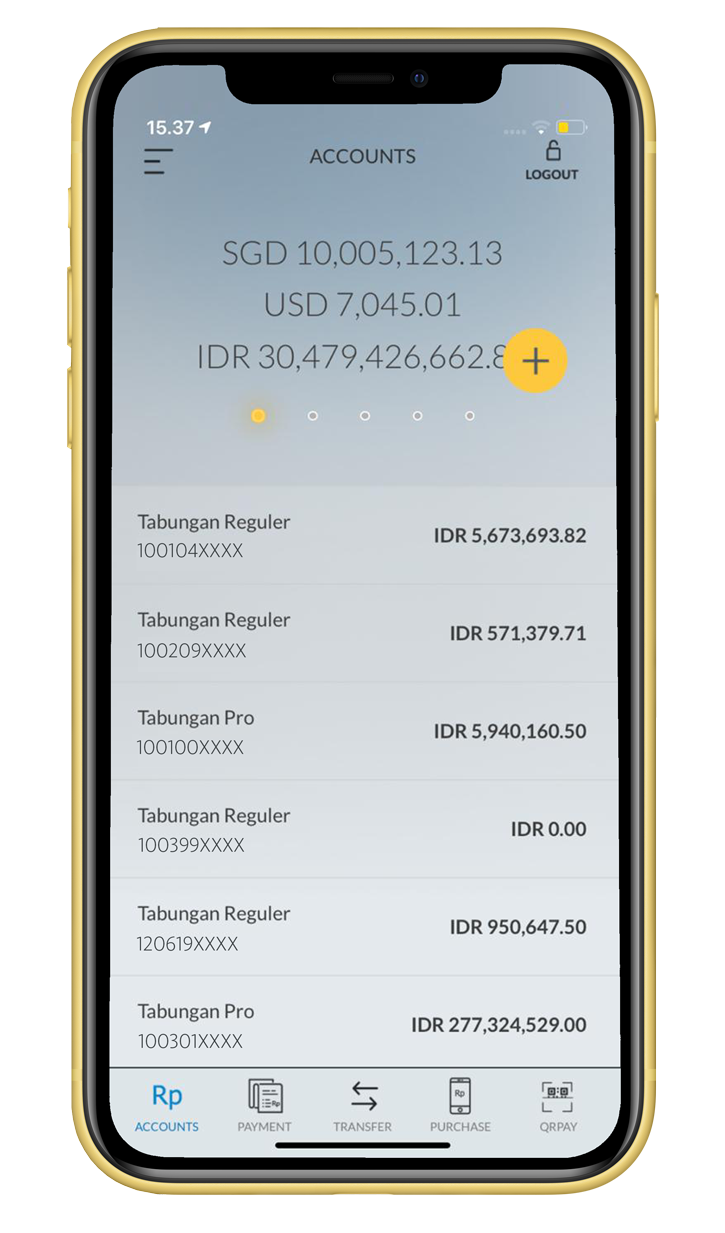Switch to the QRPay tab
Image resolution: width=725 pixels, height=1233 pixels.
pyautogui.click(x=558, y=1106)
